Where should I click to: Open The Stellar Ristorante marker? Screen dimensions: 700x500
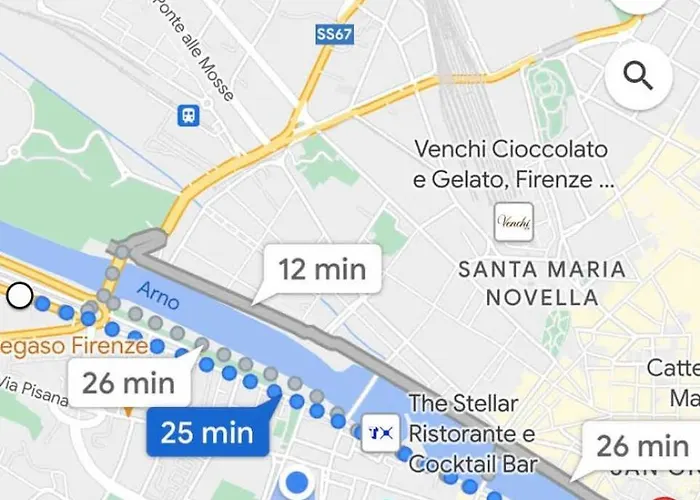(x=381, y=432)
